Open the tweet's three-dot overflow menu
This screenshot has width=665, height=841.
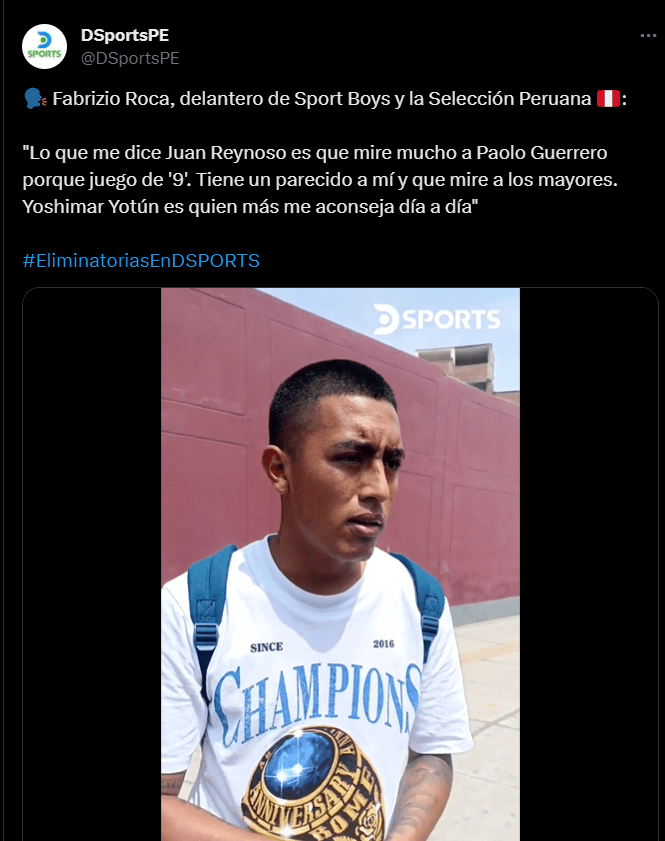point(648,35)
